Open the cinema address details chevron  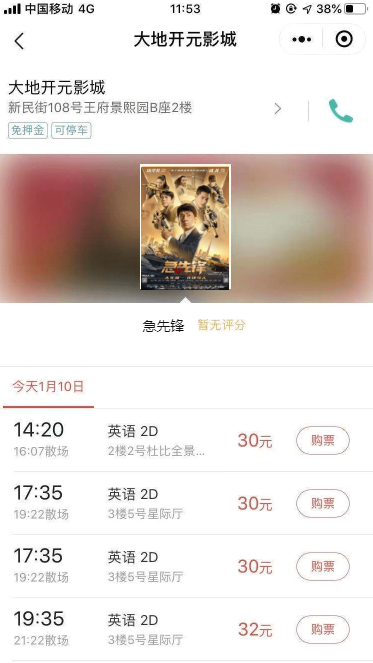click(x=278, y=109)
